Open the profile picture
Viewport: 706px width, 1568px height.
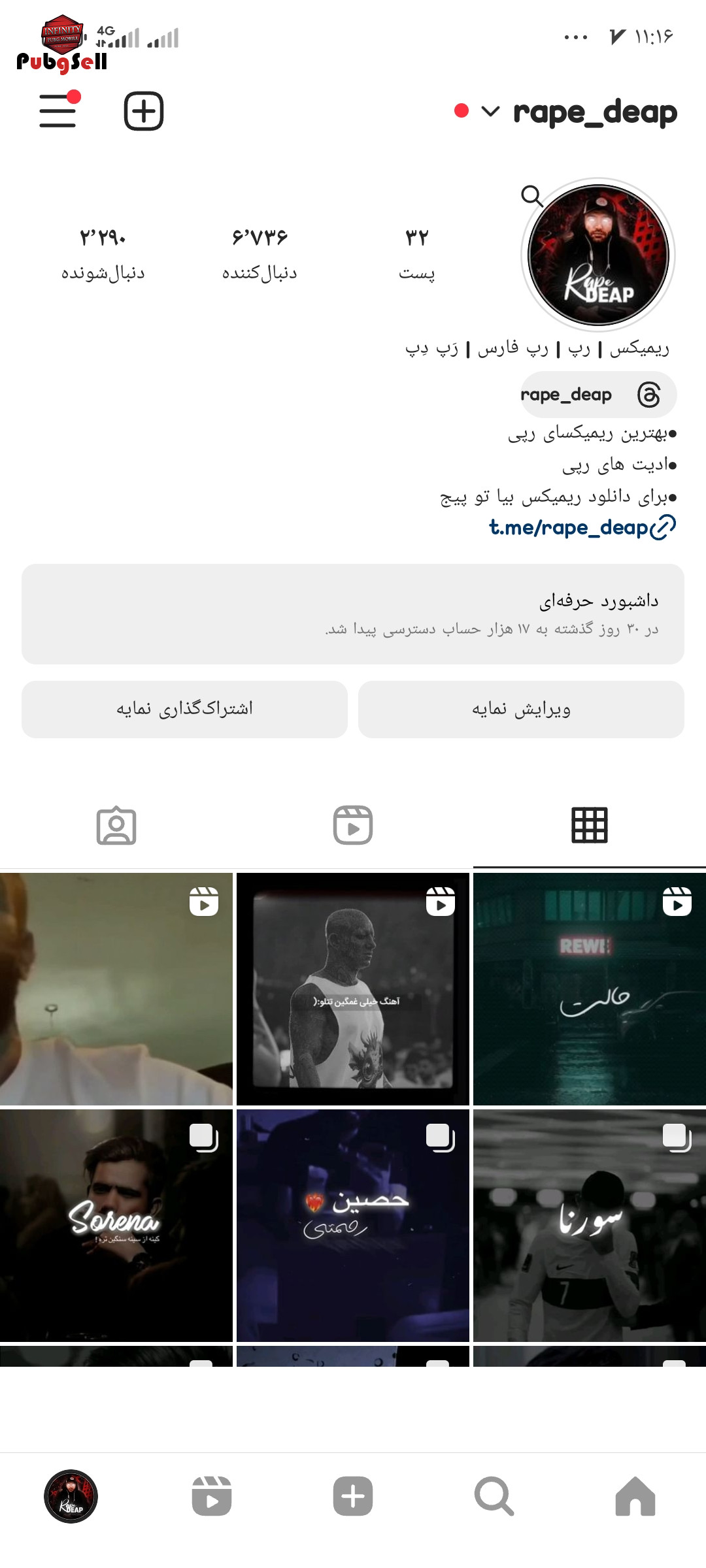pyautogui.click(x=598, y=255)
